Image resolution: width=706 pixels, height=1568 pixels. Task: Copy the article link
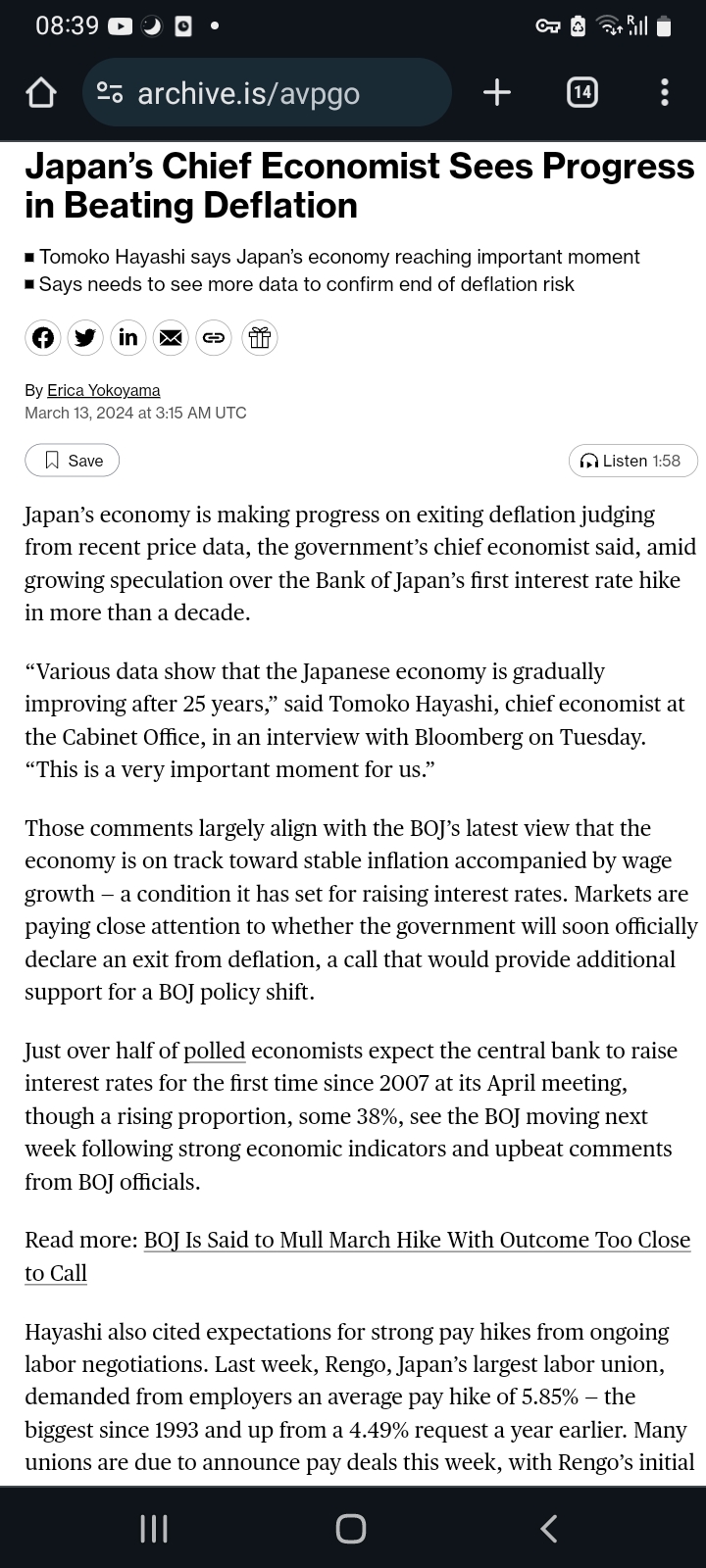point(214,338)
